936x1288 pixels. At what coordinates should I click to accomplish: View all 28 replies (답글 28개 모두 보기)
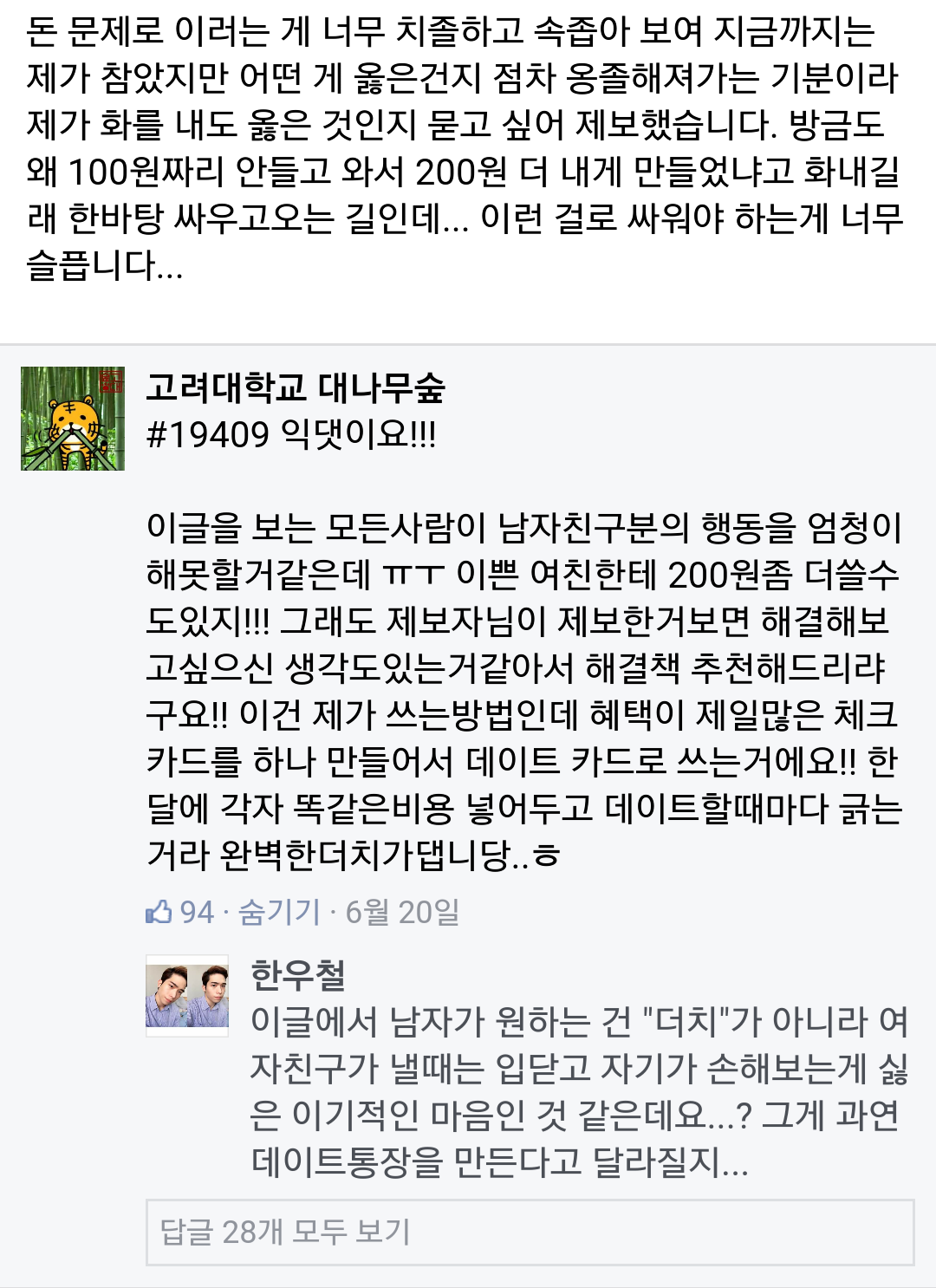[530, 1232]
